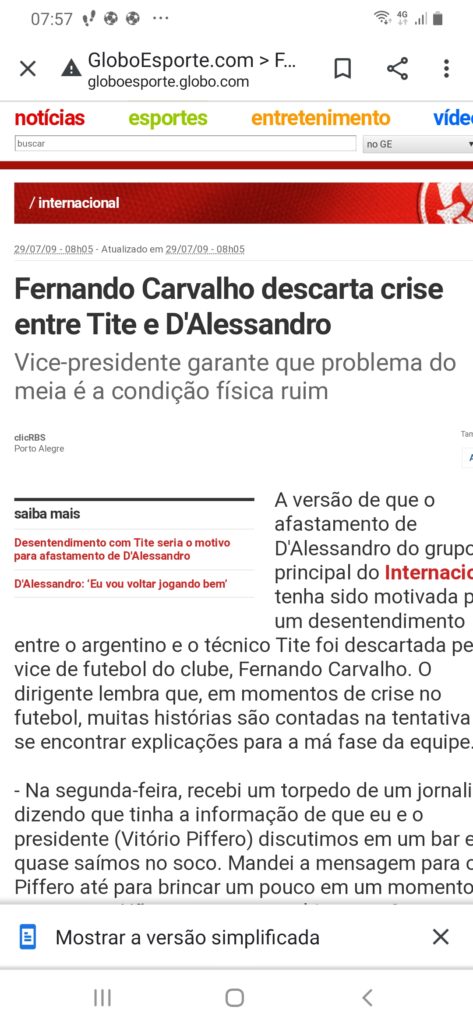Bookmark this GloboEsporte page

(342, 69)
